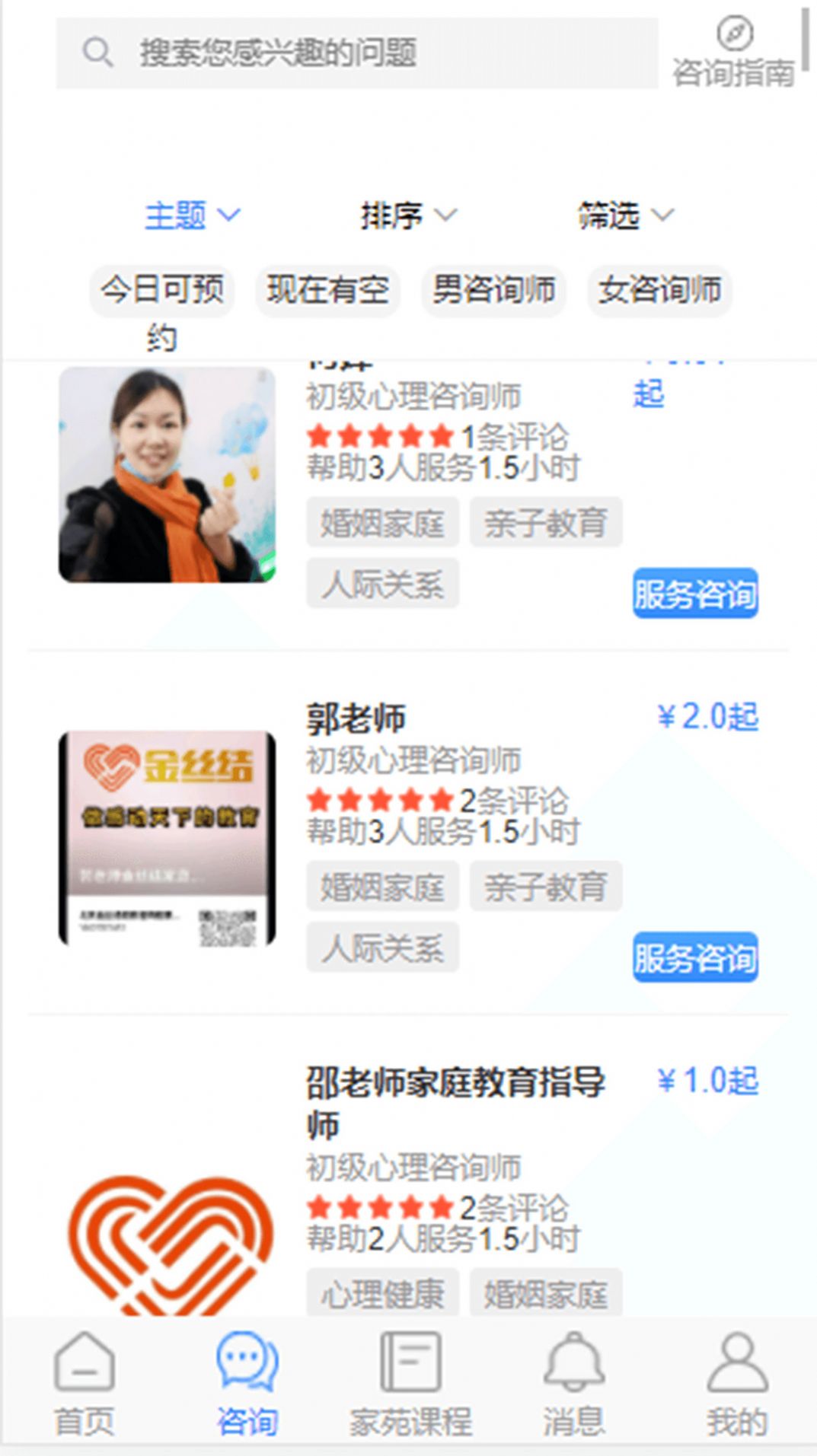Image resolution: width=817 pixels, height=1456 pixels.
Task: Open the 筛选 filter dropdown
Action: tap(625, 215)
